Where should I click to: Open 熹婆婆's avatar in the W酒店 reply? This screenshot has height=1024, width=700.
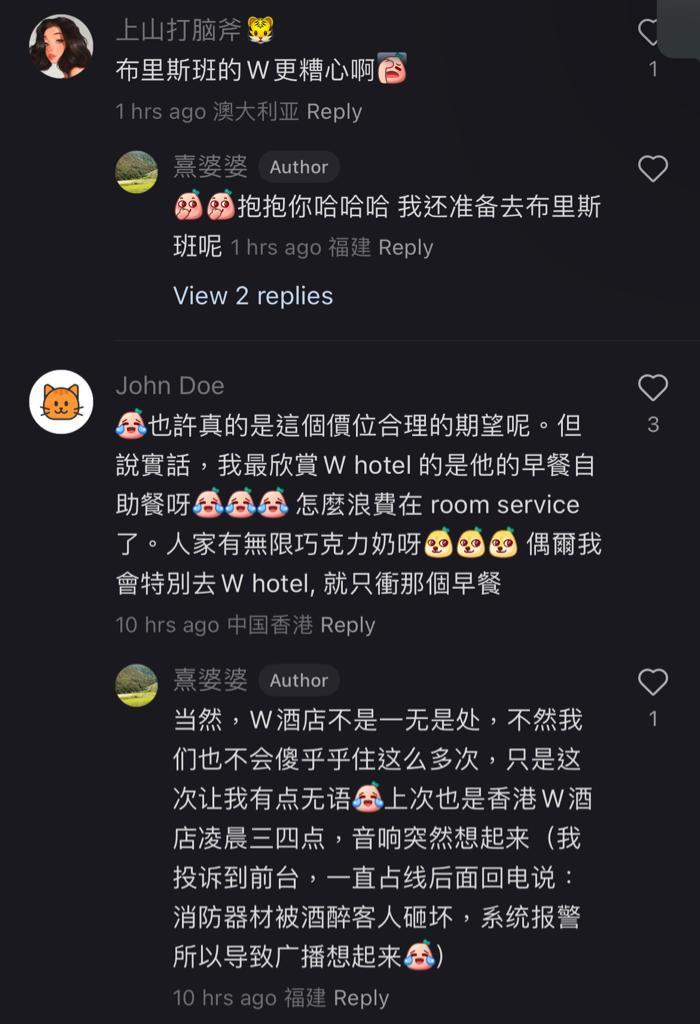(137, 685)
